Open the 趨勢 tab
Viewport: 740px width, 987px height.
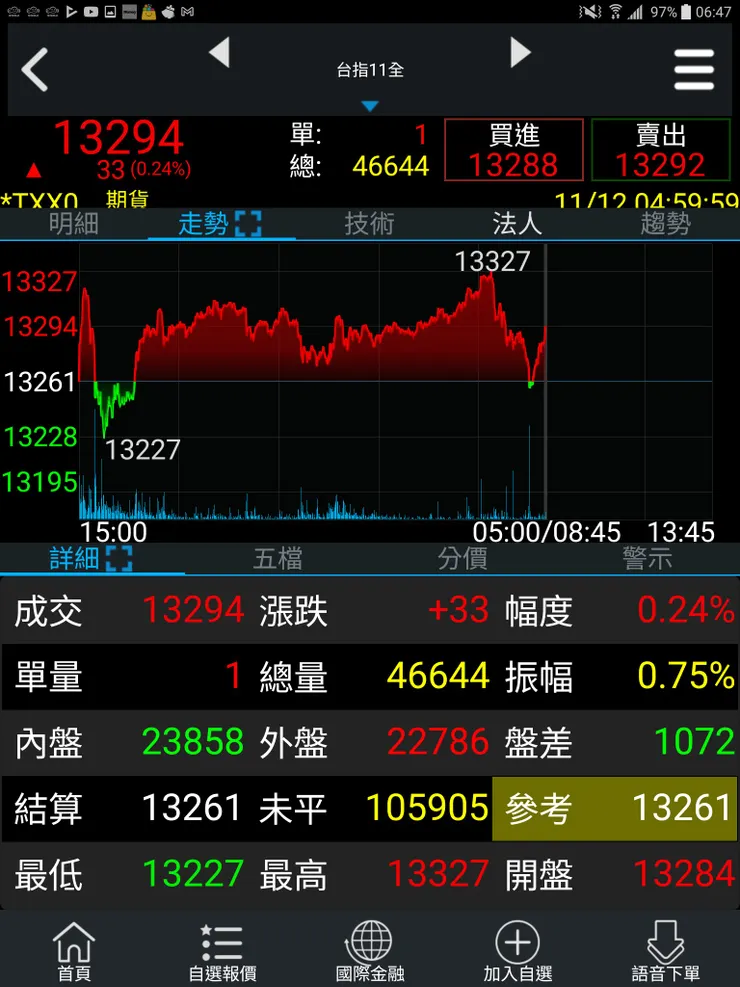(665, 224)
